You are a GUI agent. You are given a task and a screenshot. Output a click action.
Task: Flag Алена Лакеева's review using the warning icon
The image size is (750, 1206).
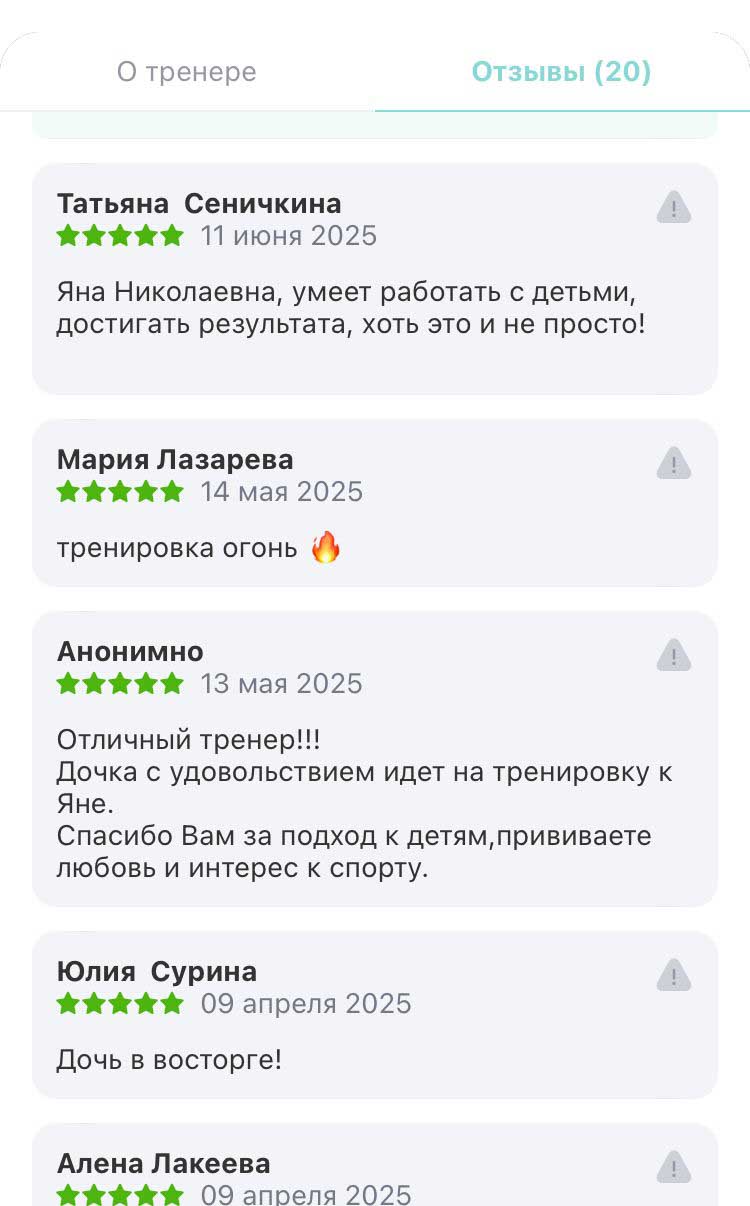(674, 1167)
